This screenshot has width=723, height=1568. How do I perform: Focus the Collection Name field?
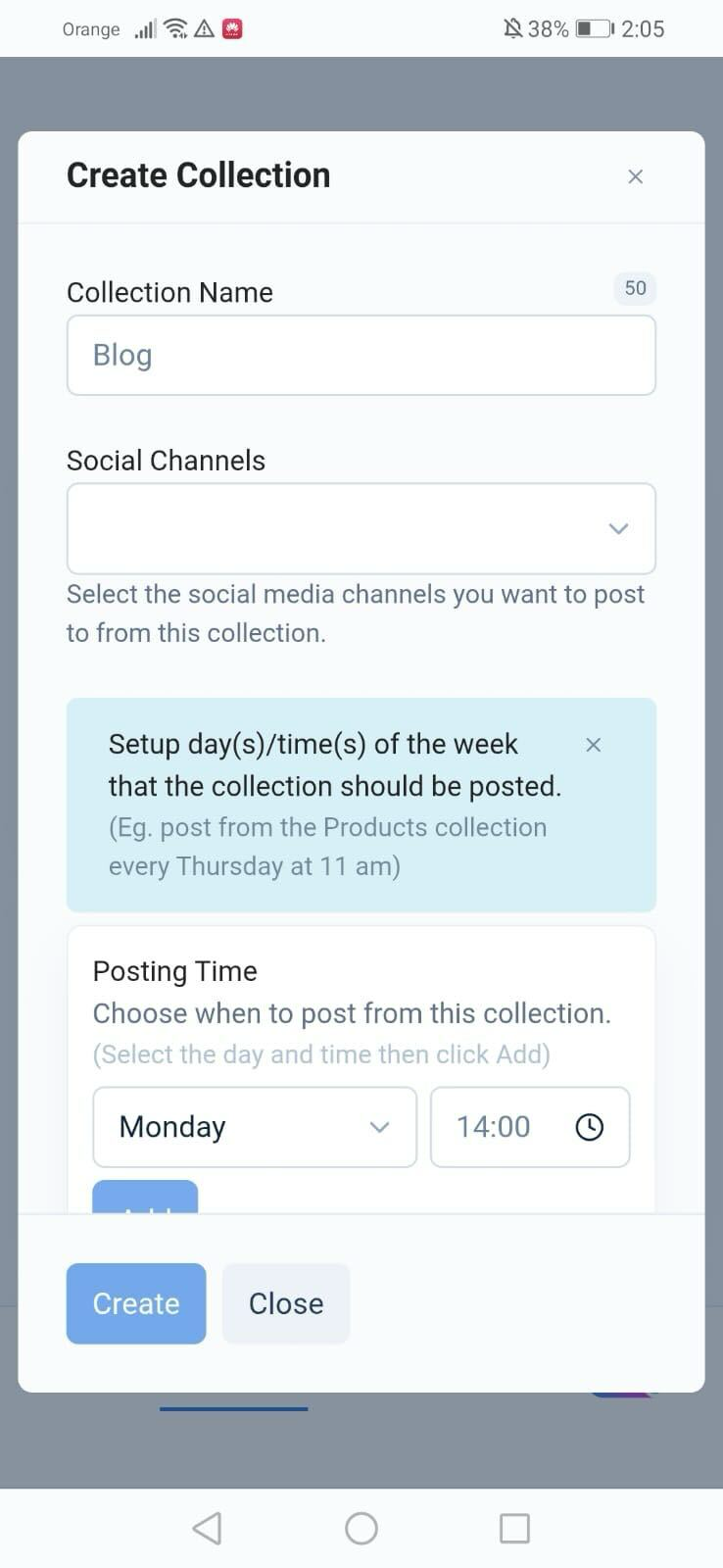coord(361,355)
